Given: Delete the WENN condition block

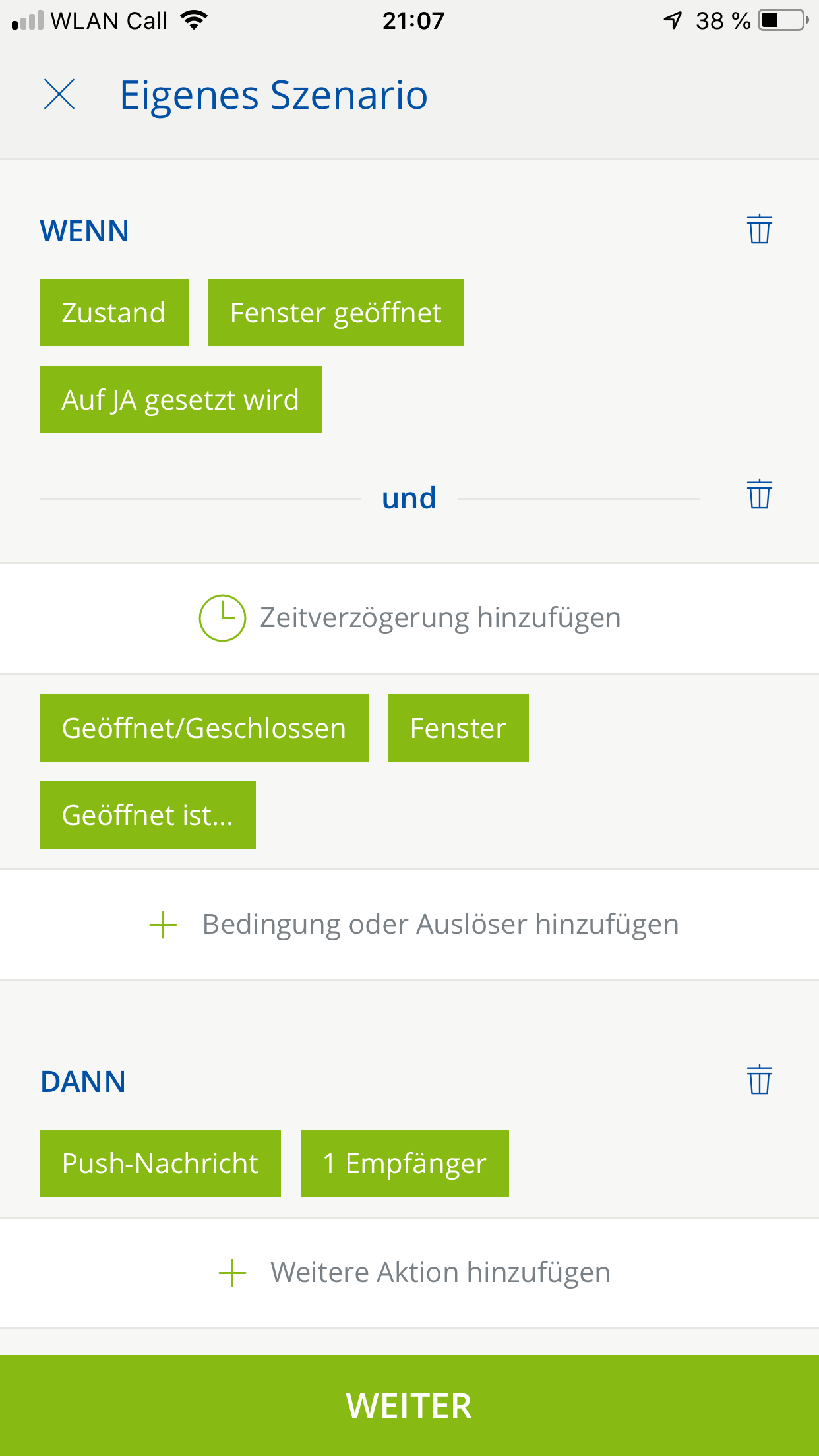Looking at the screenshot, I should (x=759, y=229).
